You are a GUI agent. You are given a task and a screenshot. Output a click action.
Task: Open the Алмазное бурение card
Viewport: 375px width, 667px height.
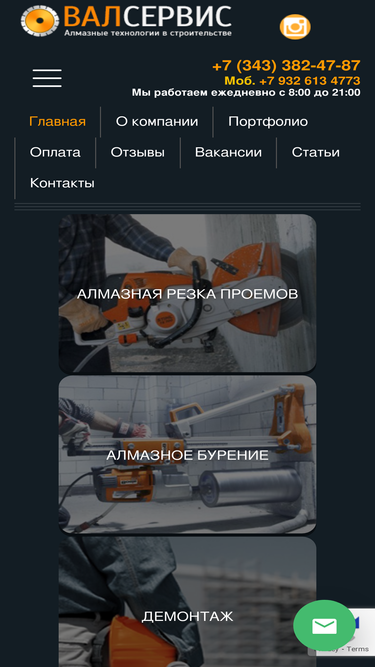pyautogui.click(x=188, y=455)
